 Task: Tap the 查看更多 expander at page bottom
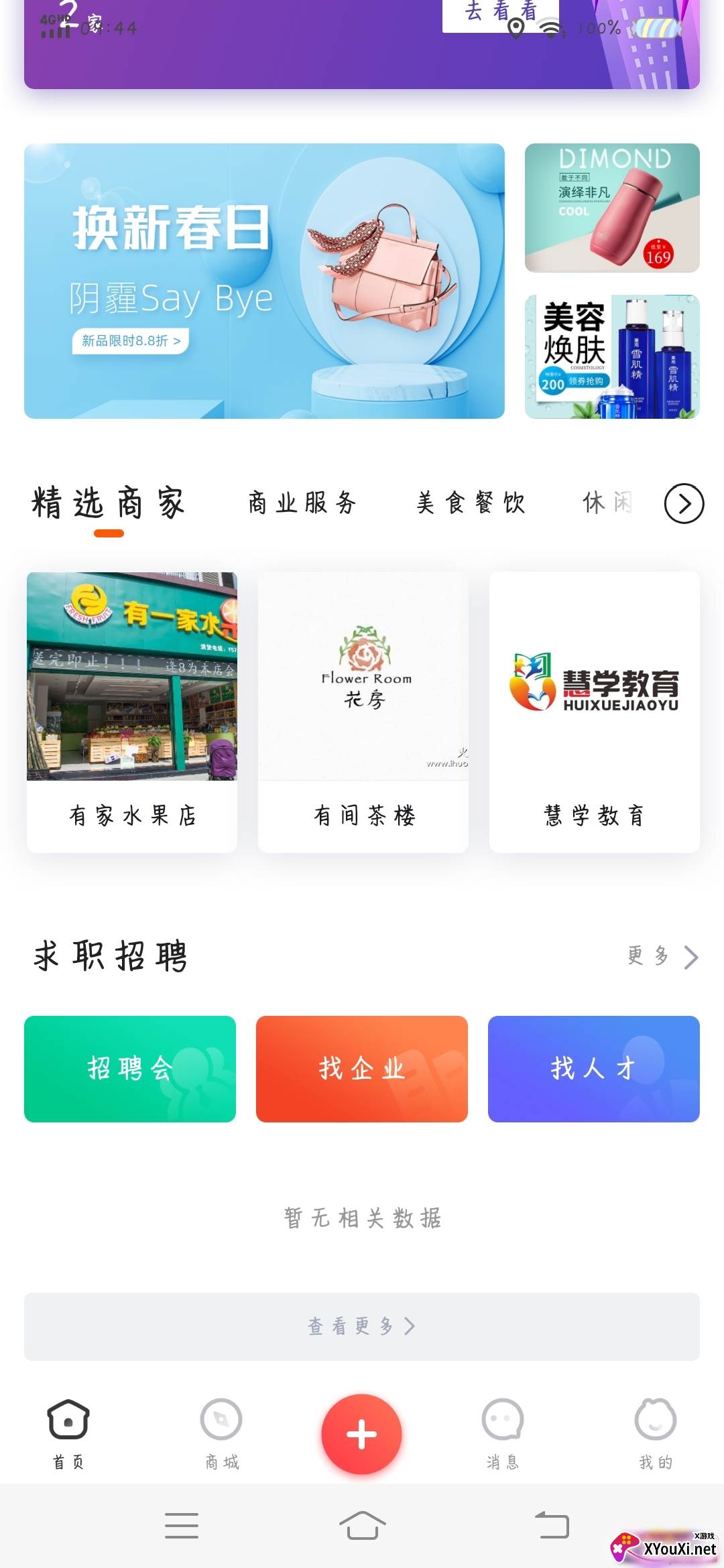[362, 1327]
